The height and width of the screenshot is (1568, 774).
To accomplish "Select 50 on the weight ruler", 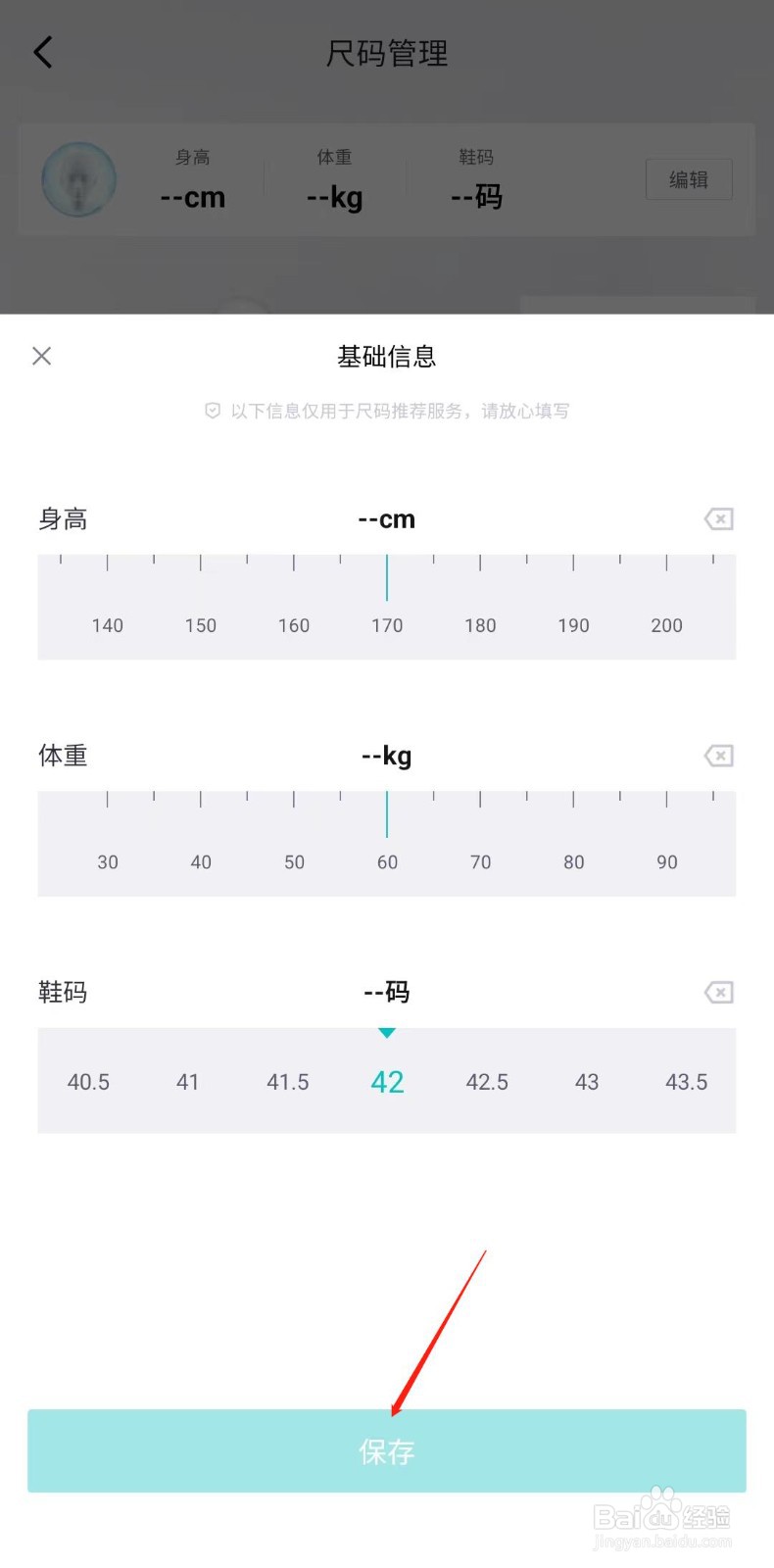I will [x=294, y=862].
